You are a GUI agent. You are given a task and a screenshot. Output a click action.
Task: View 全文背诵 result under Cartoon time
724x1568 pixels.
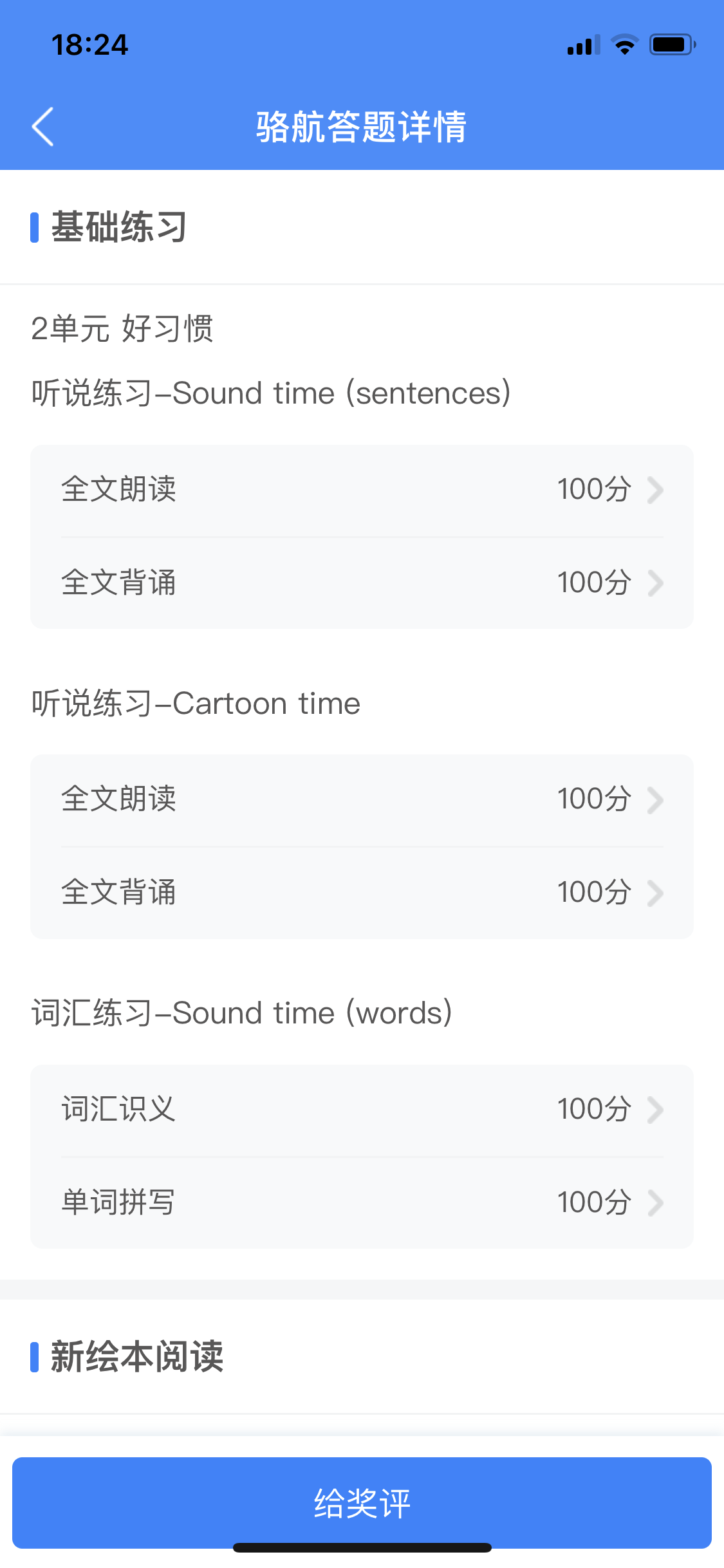[362, 893]
